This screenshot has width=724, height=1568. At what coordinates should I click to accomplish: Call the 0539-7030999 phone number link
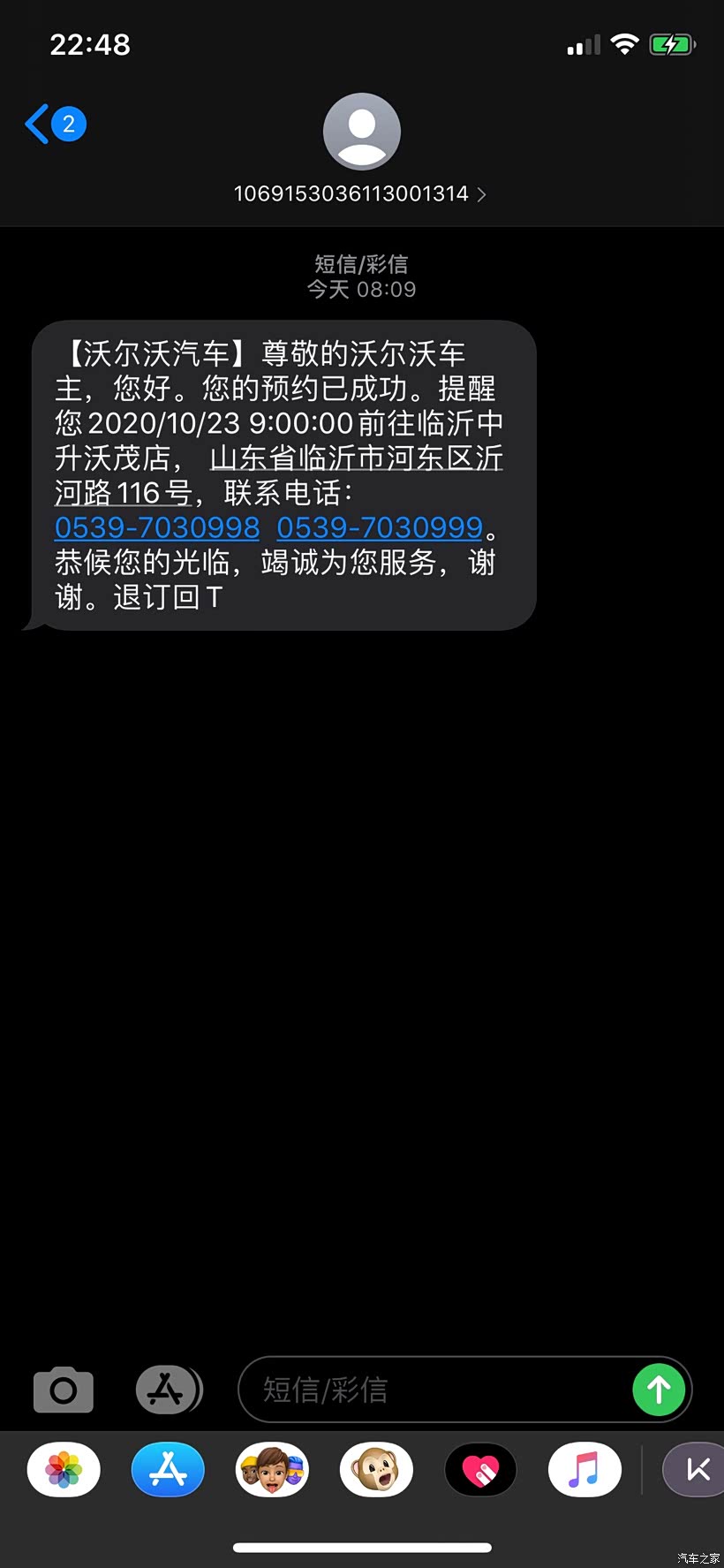(381, 527)
